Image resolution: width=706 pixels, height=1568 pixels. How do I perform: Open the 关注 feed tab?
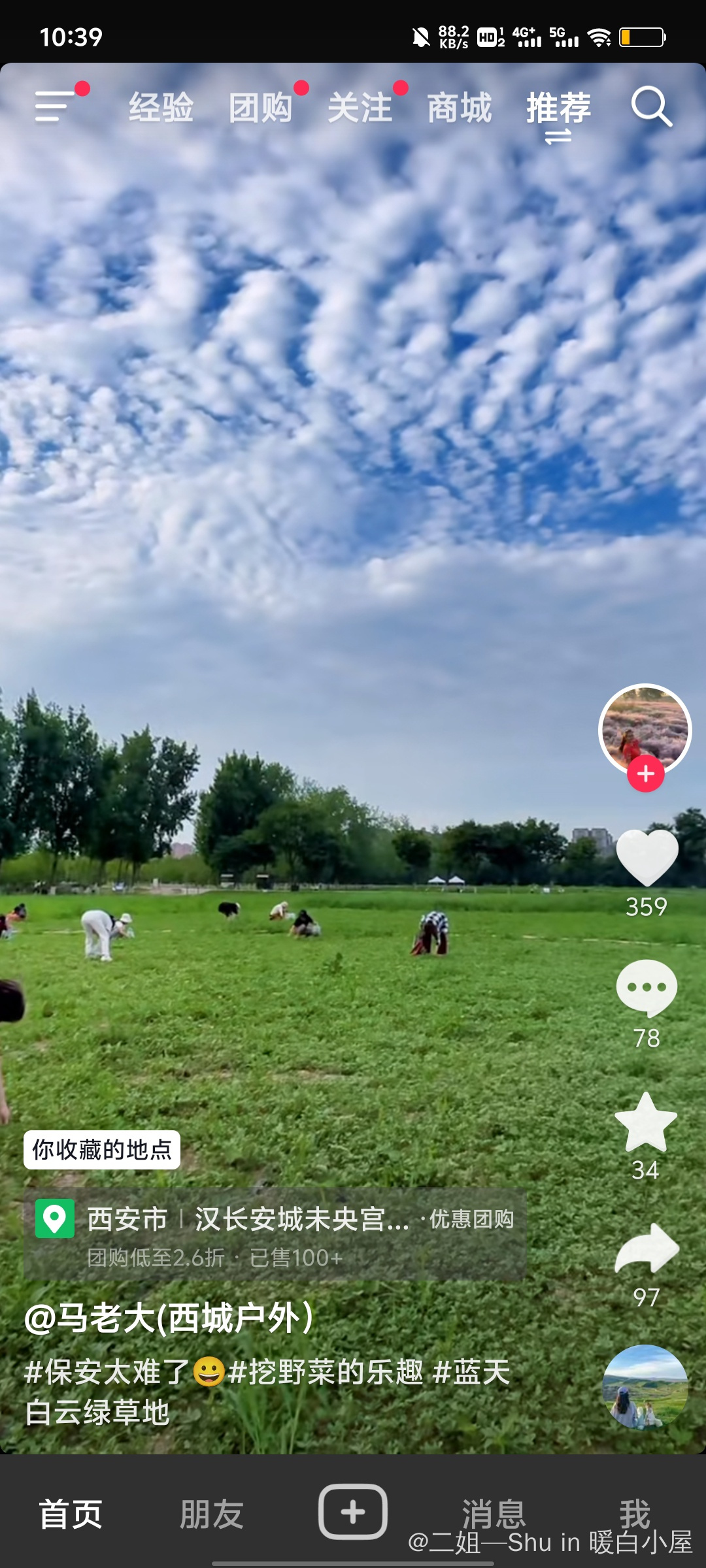[360, 108]
